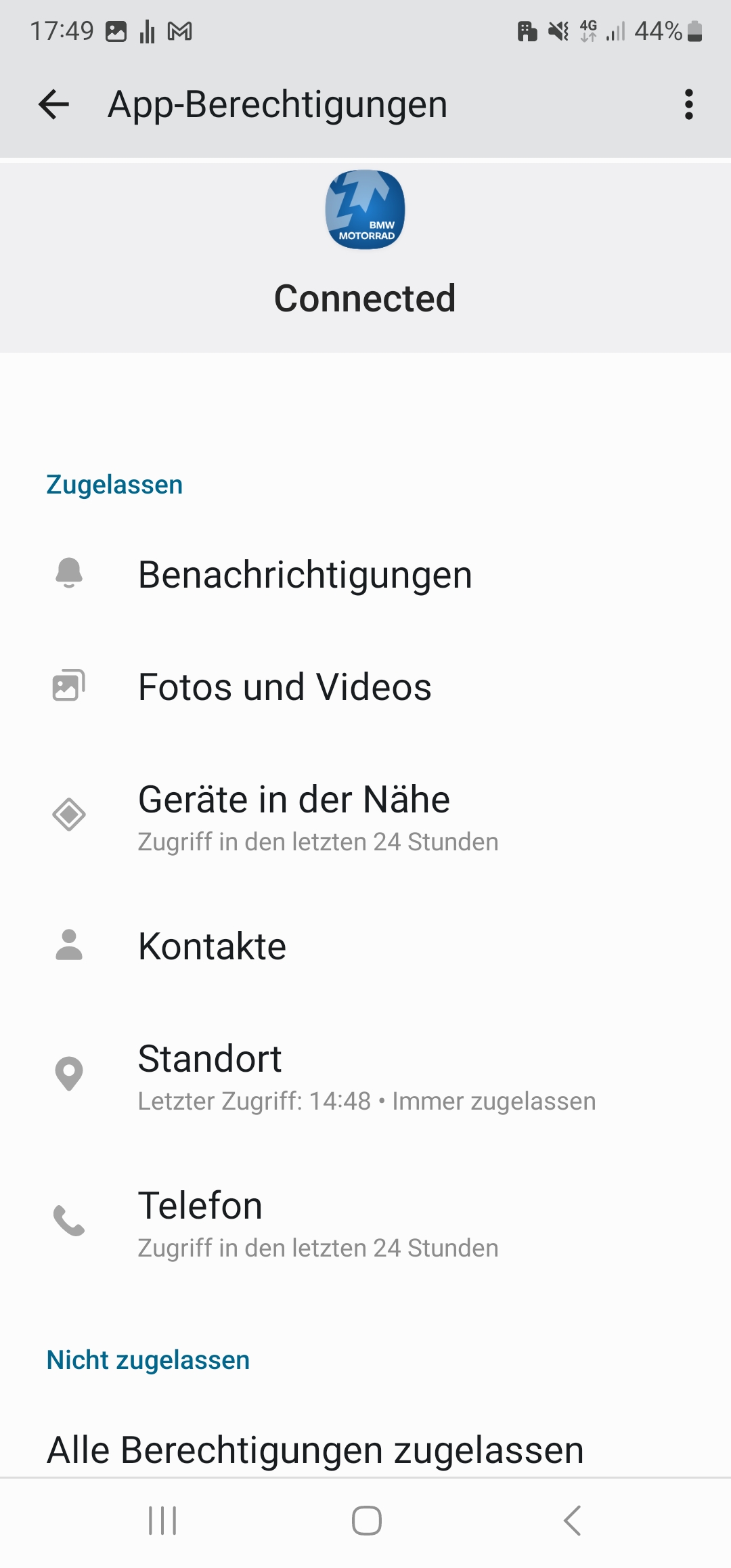Go back from App-Berechtigungen

point(54,105)
